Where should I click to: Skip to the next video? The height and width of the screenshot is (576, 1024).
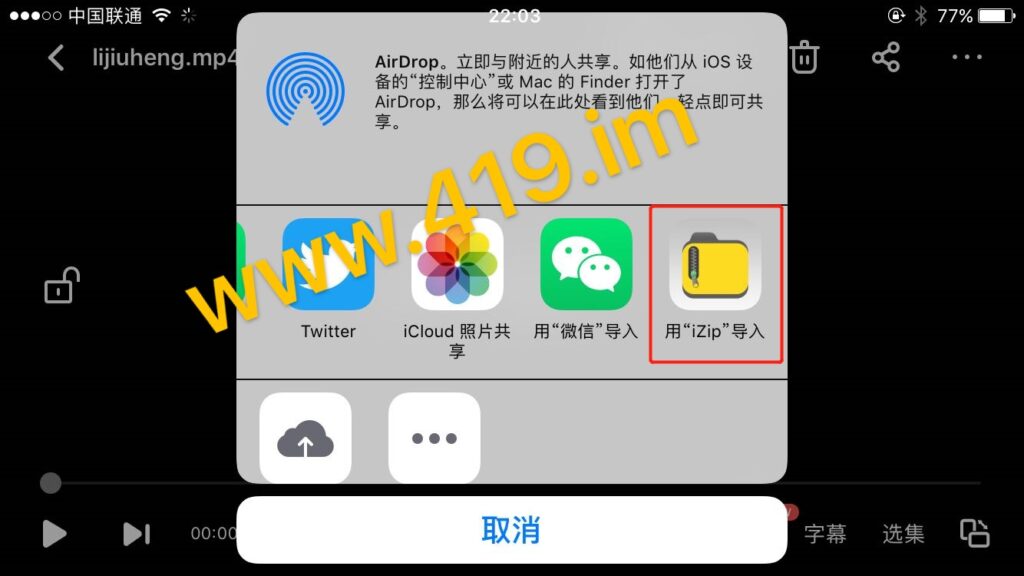coord(136,534)
